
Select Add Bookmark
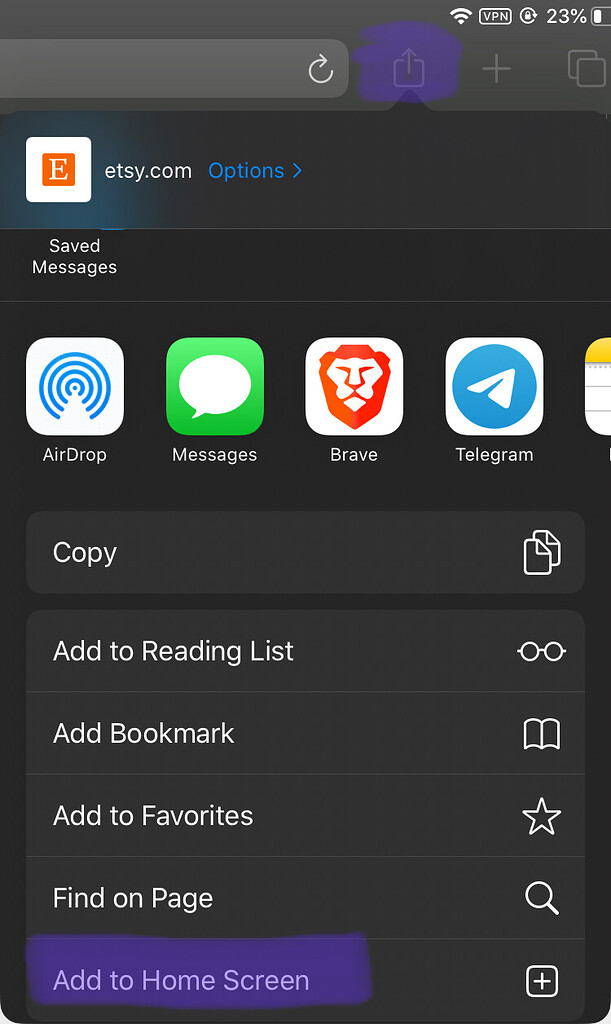[305, 733]
